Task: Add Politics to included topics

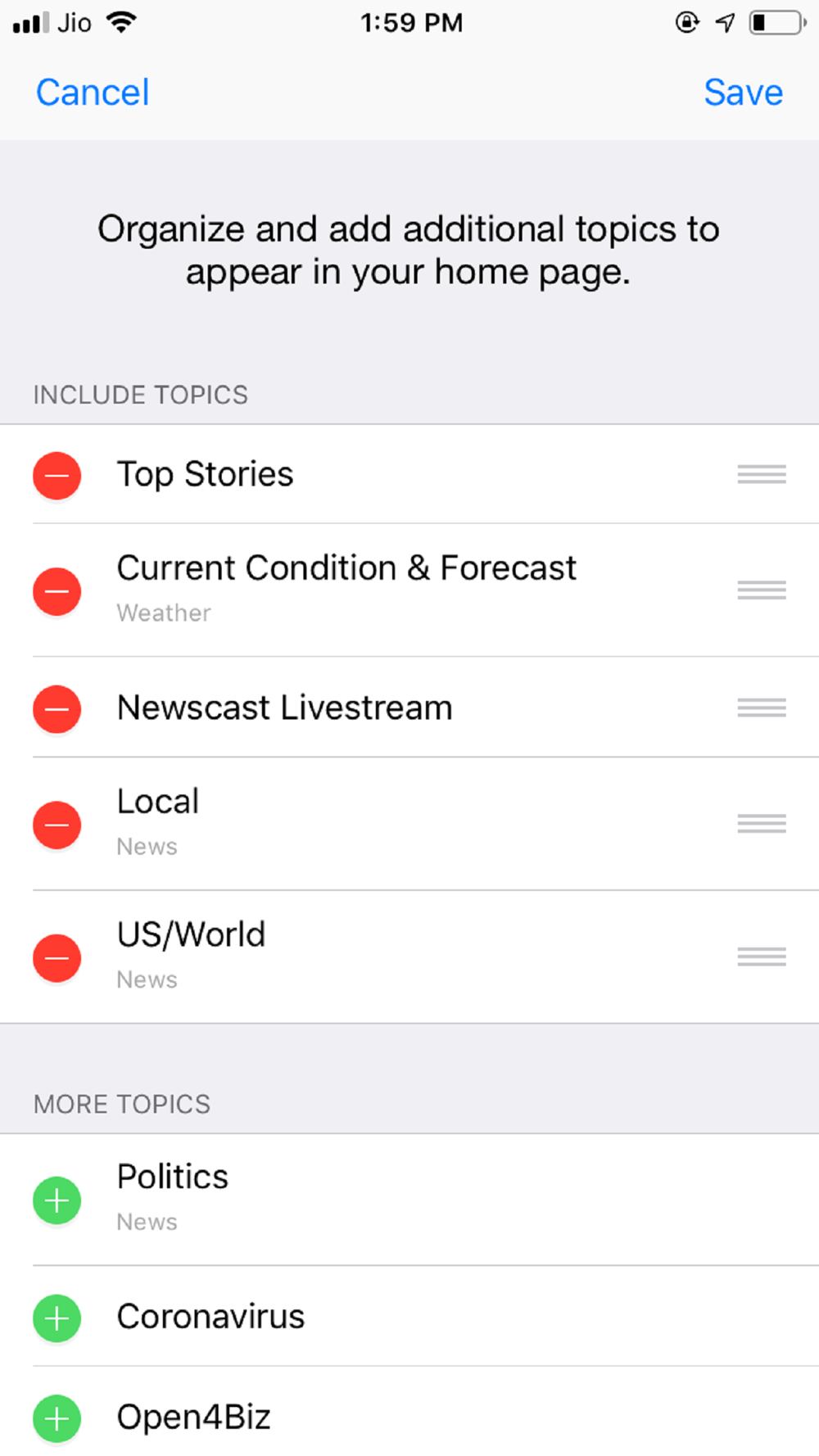Action: (57, 1201)
